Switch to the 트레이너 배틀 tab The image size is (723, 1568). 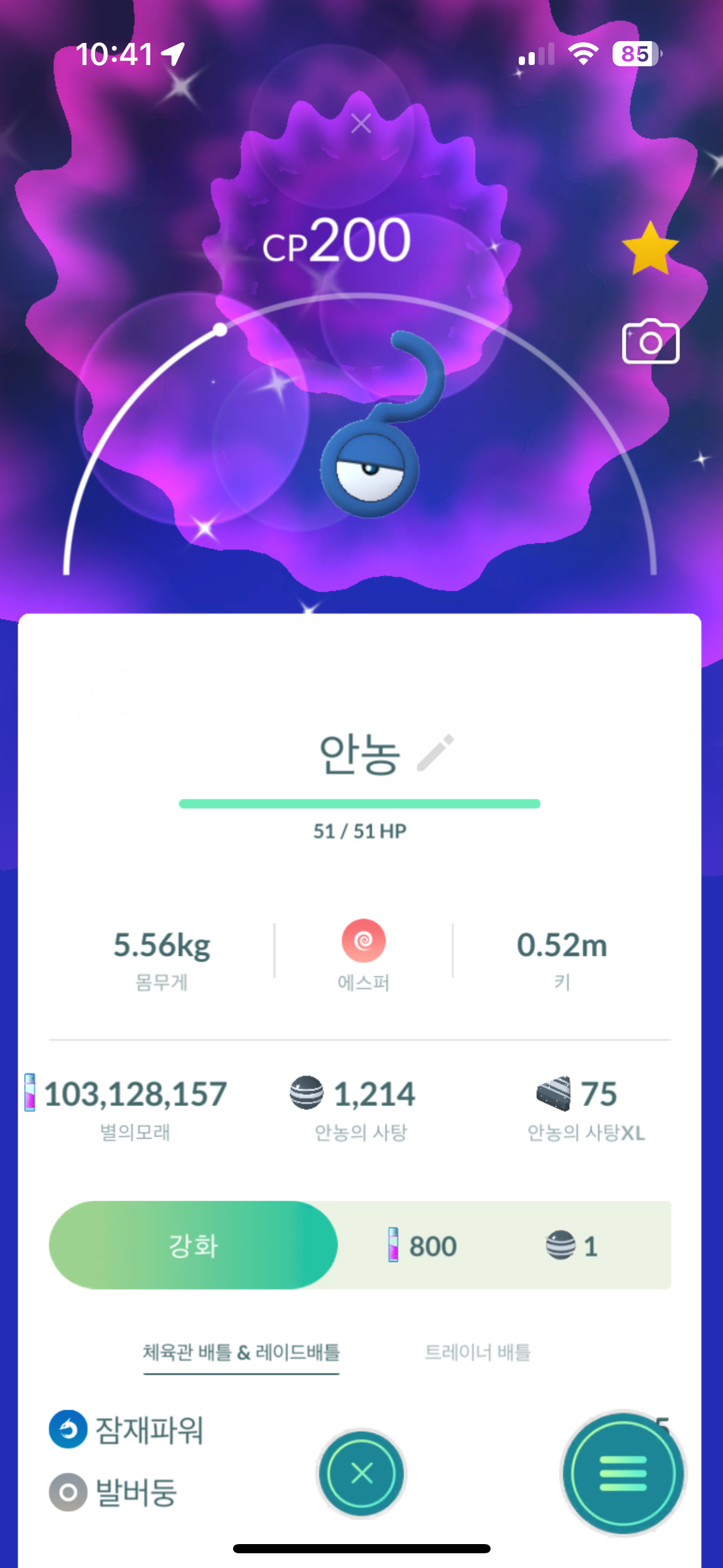point(478,1352)
